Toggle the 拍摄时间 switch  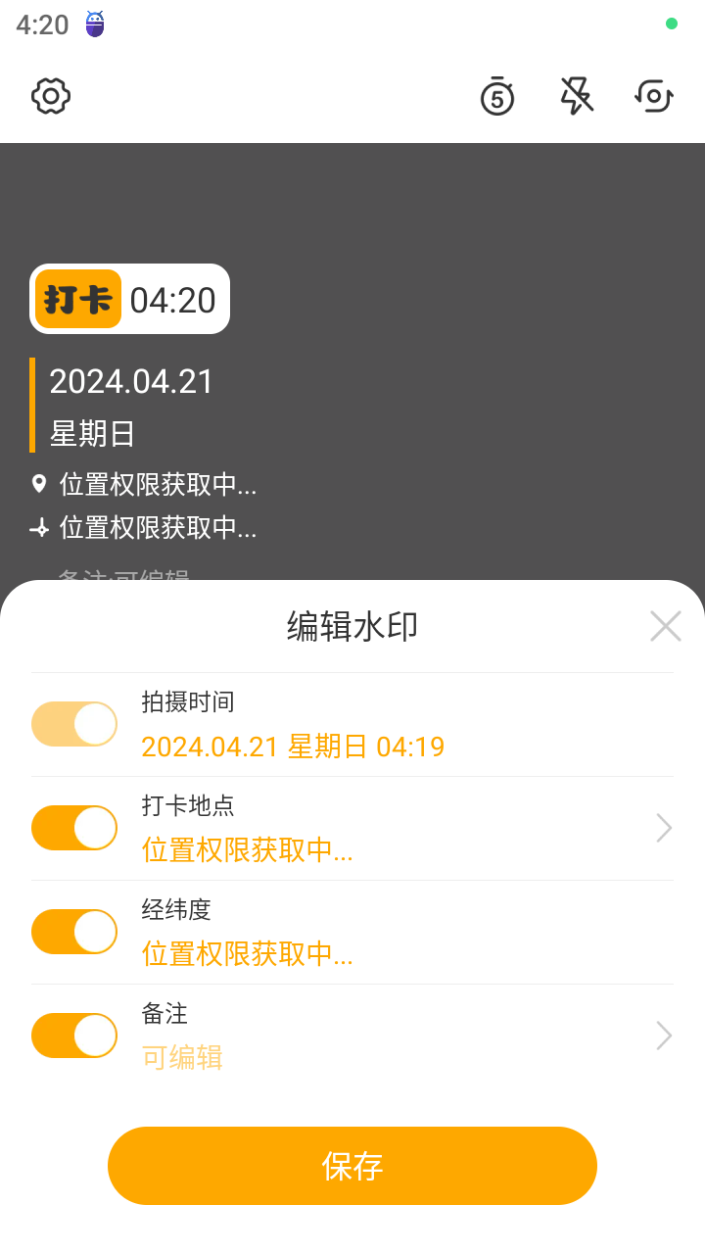(x=75, y=724)
